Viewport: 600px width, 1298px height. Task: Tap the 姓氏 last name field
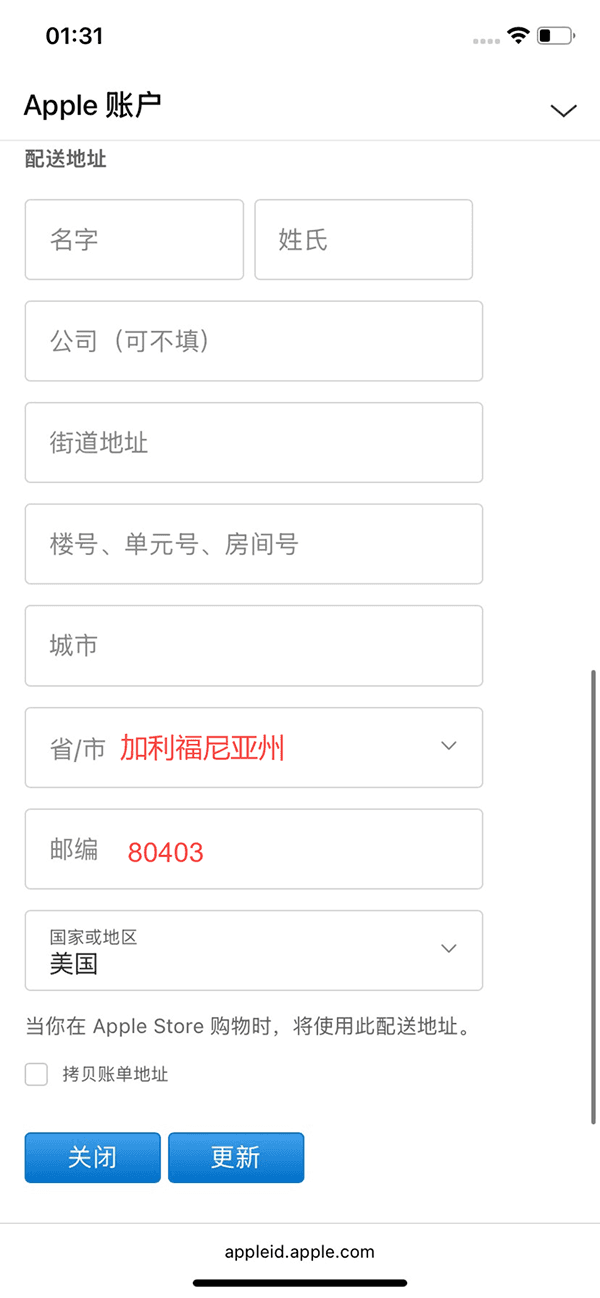[x=363, y=240]
